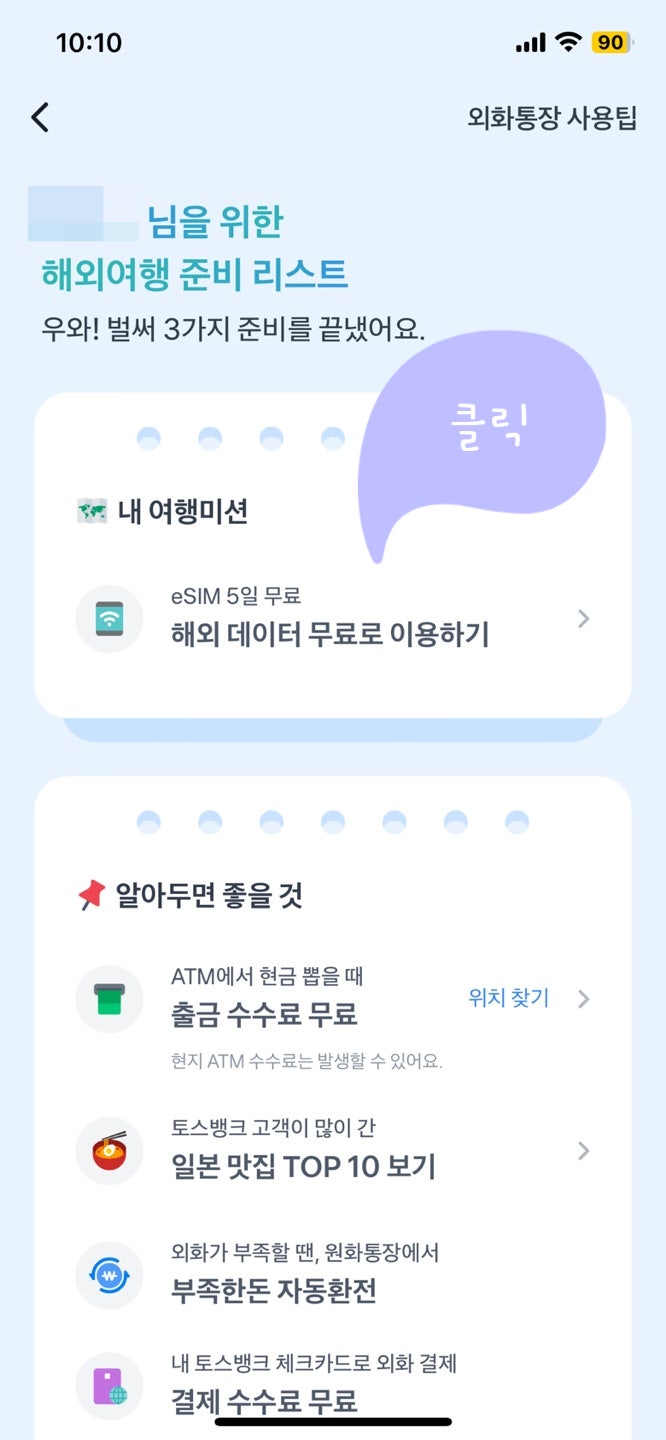Tap 위치 찾기 for ATM locations
Screen dimensions: 666x1440
(509, 998)
